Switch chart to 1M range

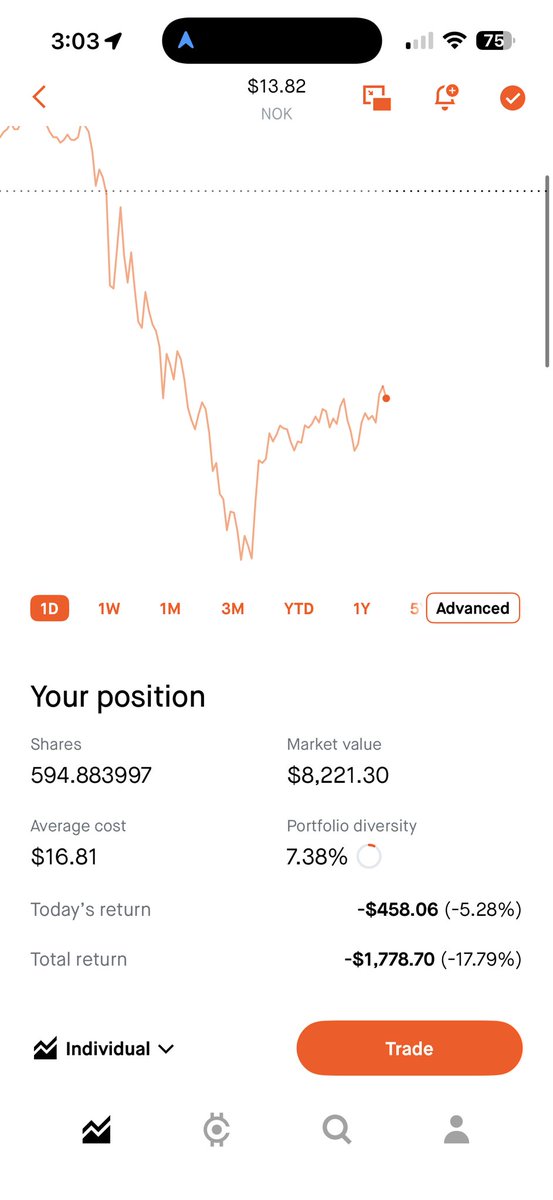tap(170, 608)
